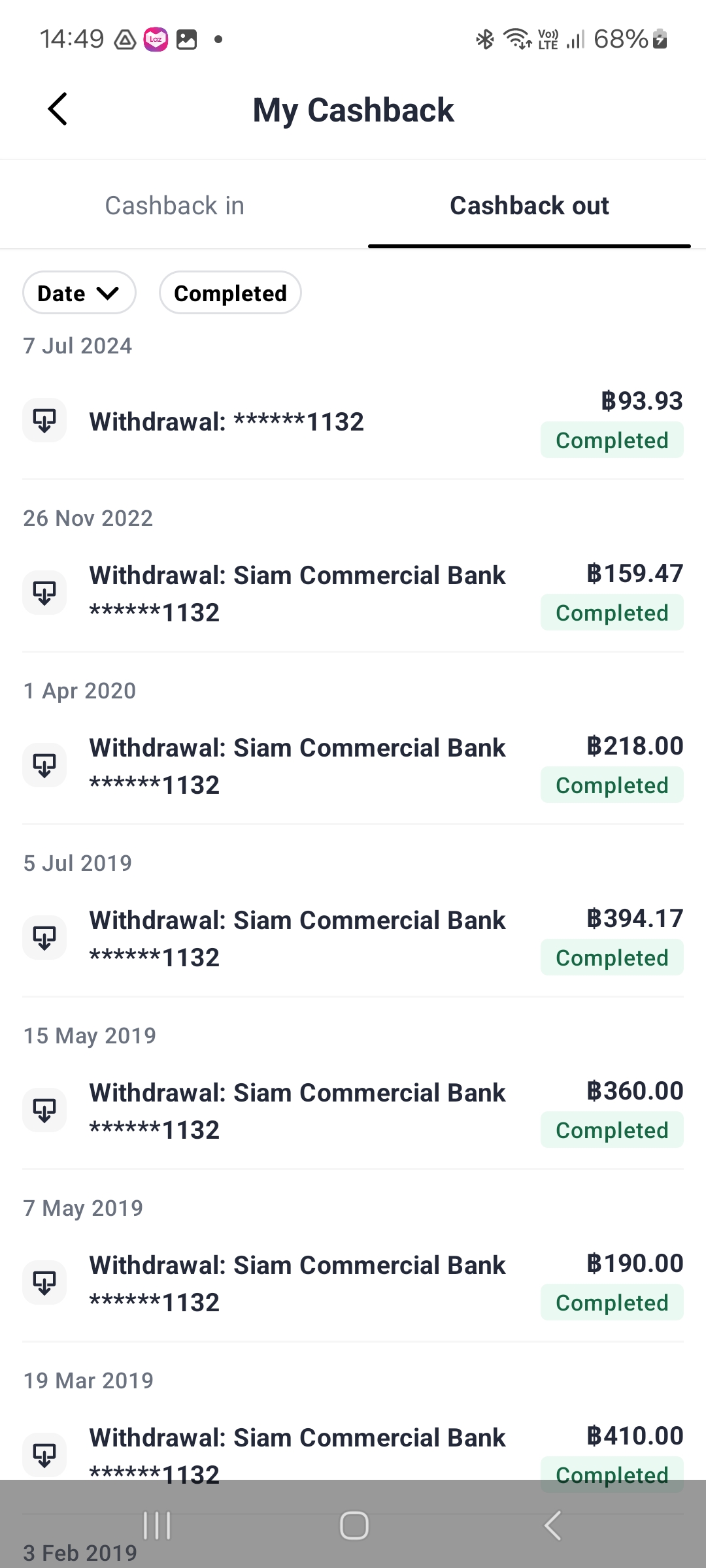
Task: Tap the Completed filter chip
Action: pos(230,293)
